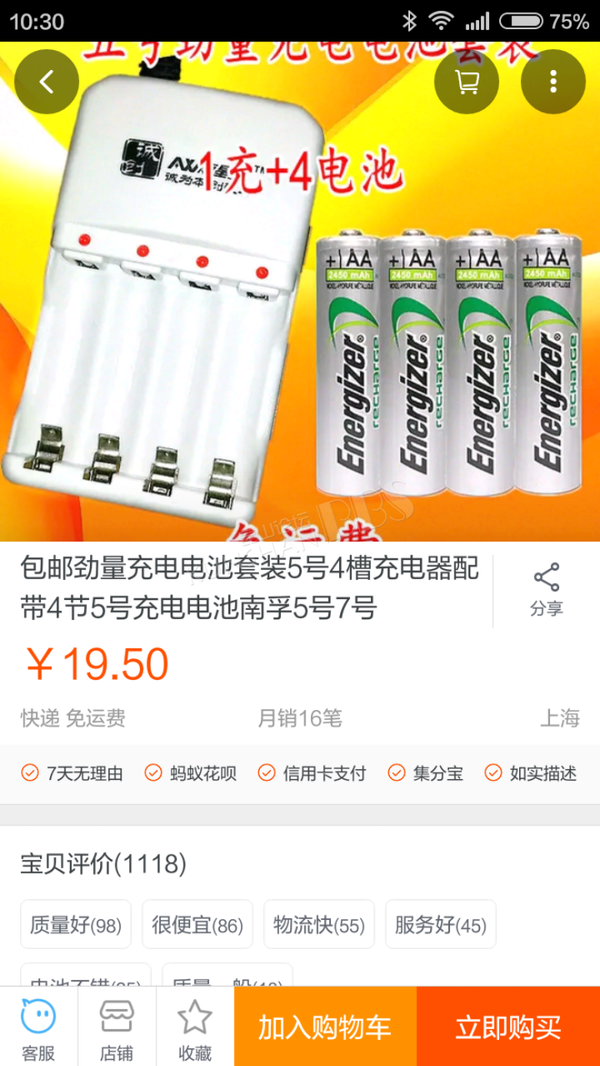
Task: Filter reviews by 物流快(55)
Action: 319,925
